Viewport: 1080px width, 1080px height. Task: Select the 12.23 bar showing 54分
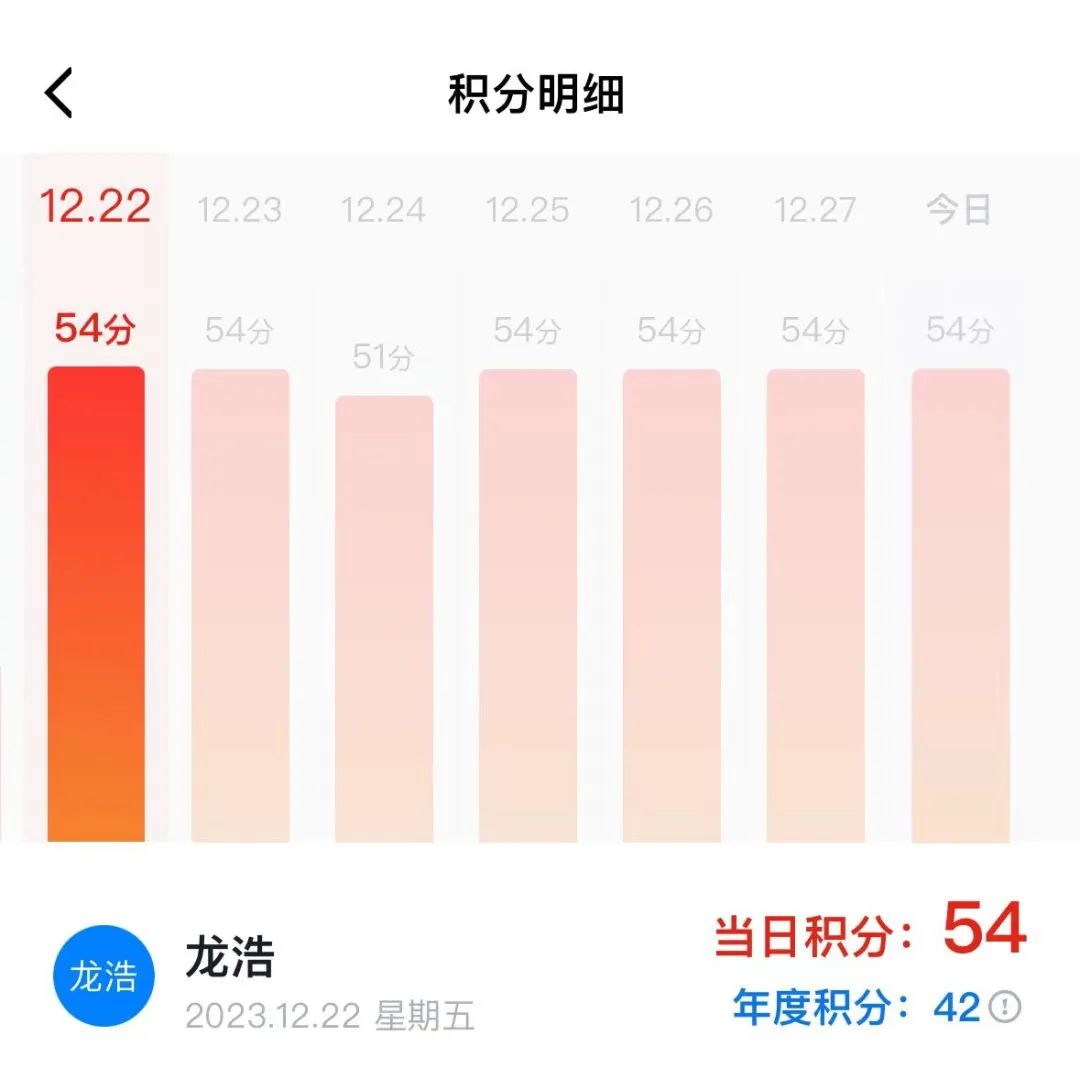240,605
